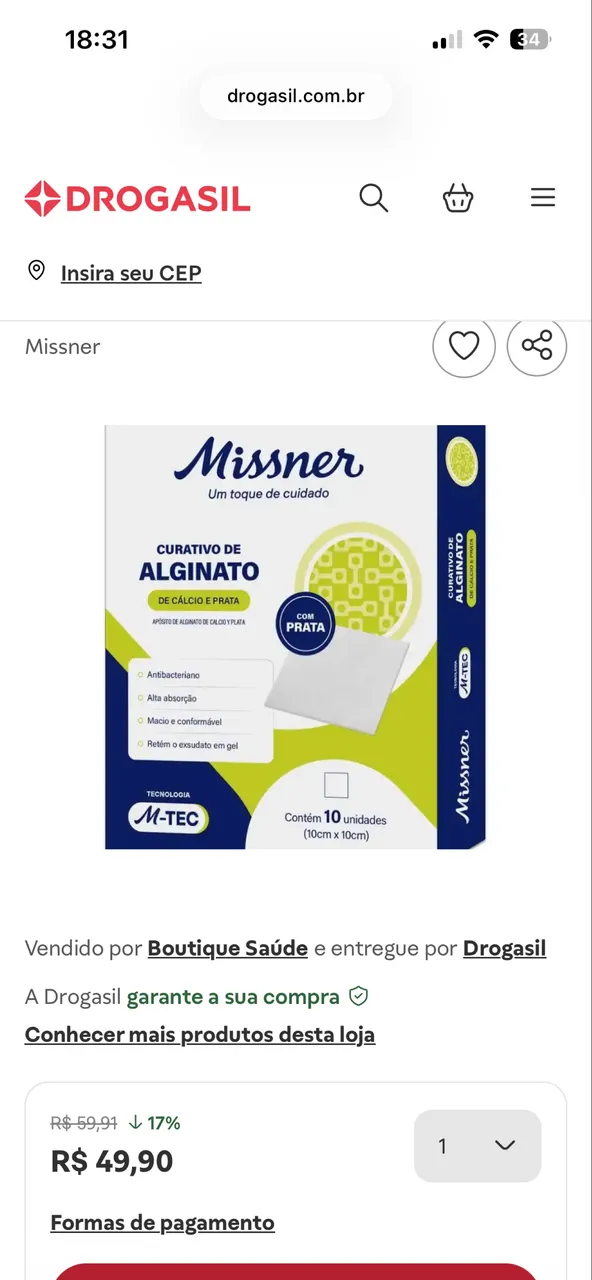Go to Drogasil home via logo
This screenshot has height=1280, width=592.
(137, 198)
